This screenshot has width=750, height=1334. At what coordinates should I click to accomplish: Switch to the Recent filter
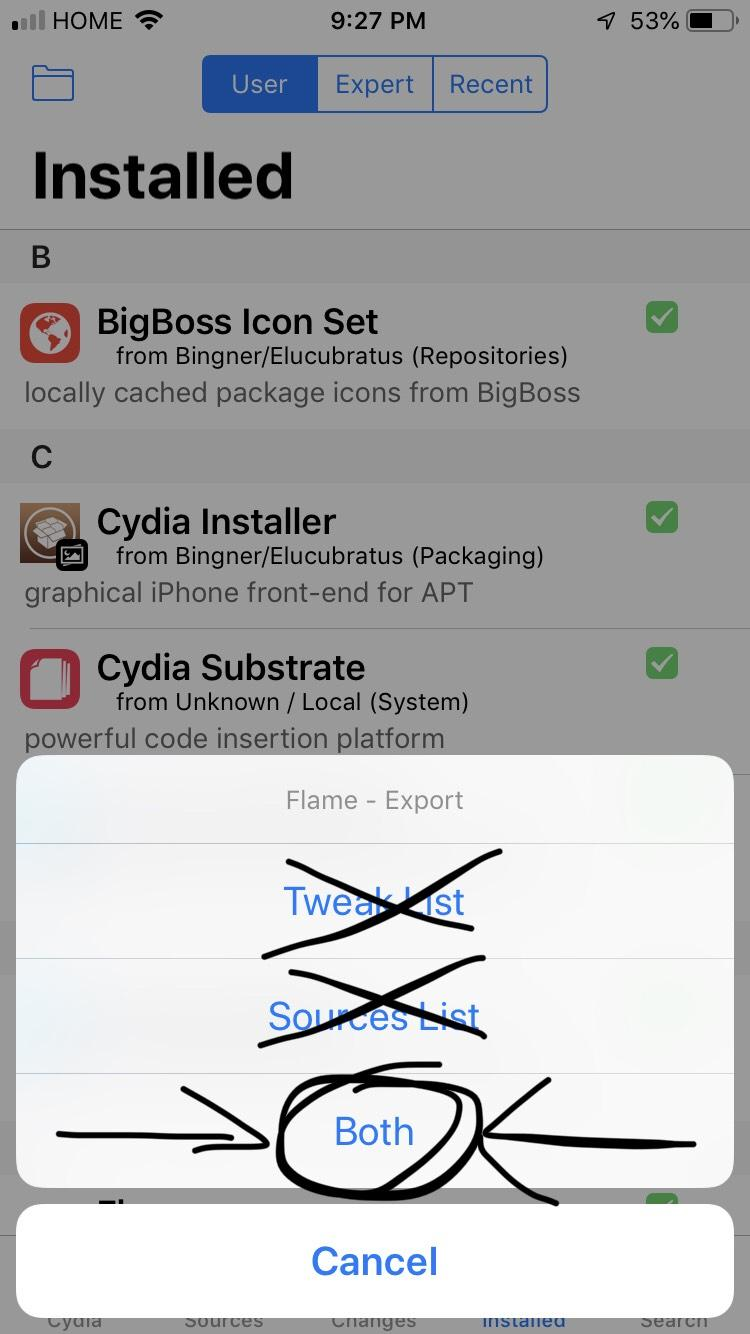tap(490, 84)
